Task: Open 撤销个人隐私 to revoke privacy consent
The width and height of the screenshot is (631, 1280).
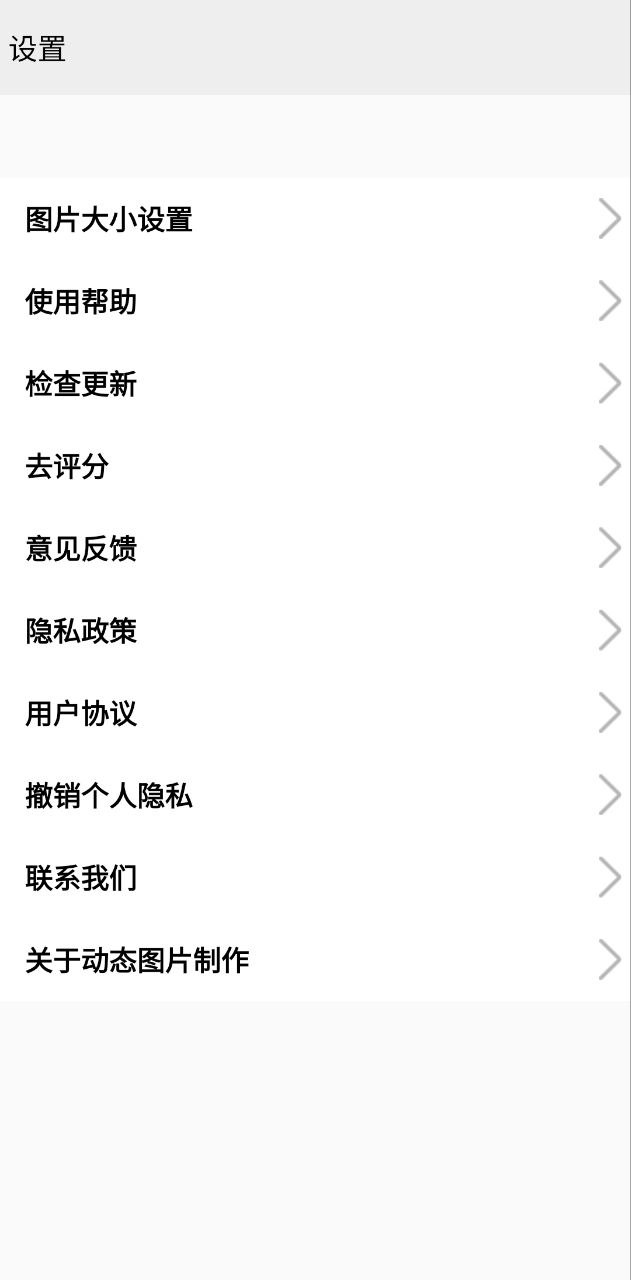Action: (315, 795)
